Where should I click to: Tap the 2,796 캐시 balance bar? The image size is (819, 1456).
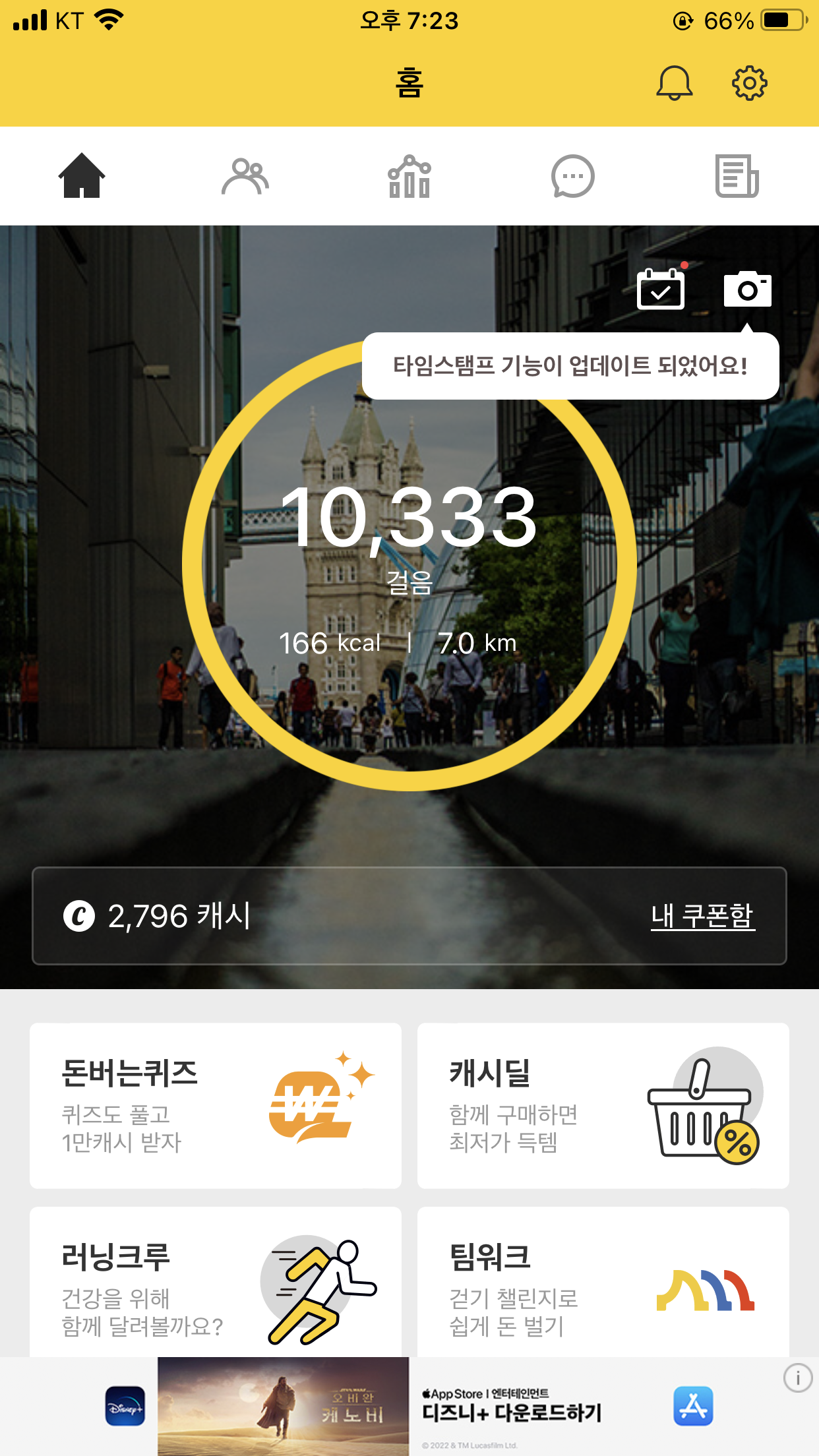pyautogui.click(x=330, y=916)
